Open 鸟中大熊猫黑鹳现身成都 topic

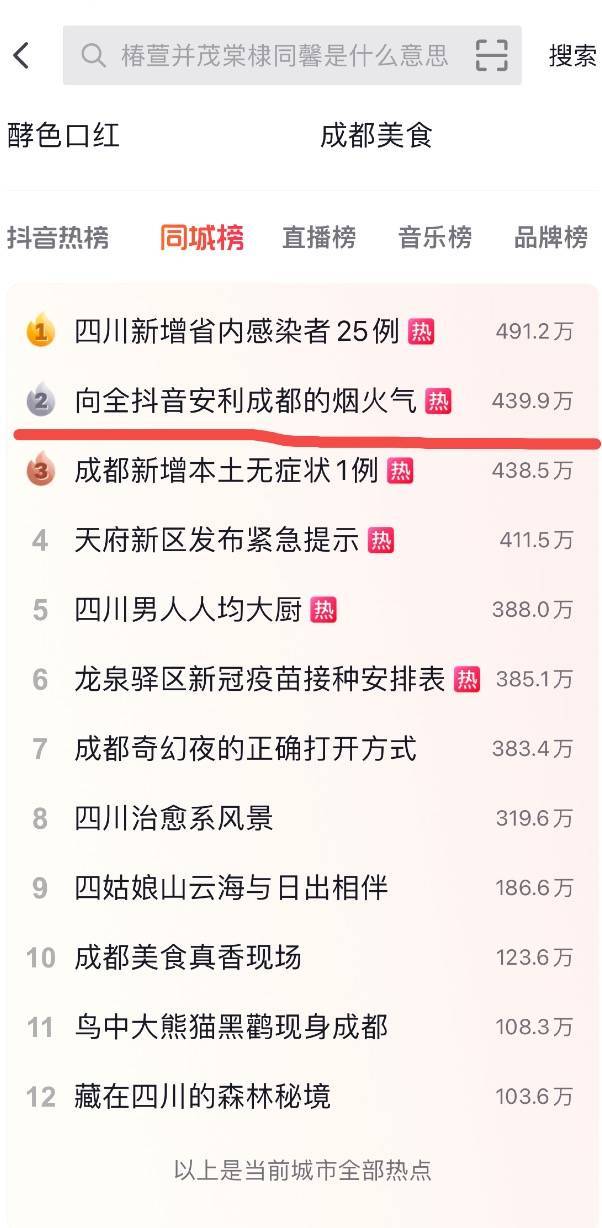(x=231, y=1027)
